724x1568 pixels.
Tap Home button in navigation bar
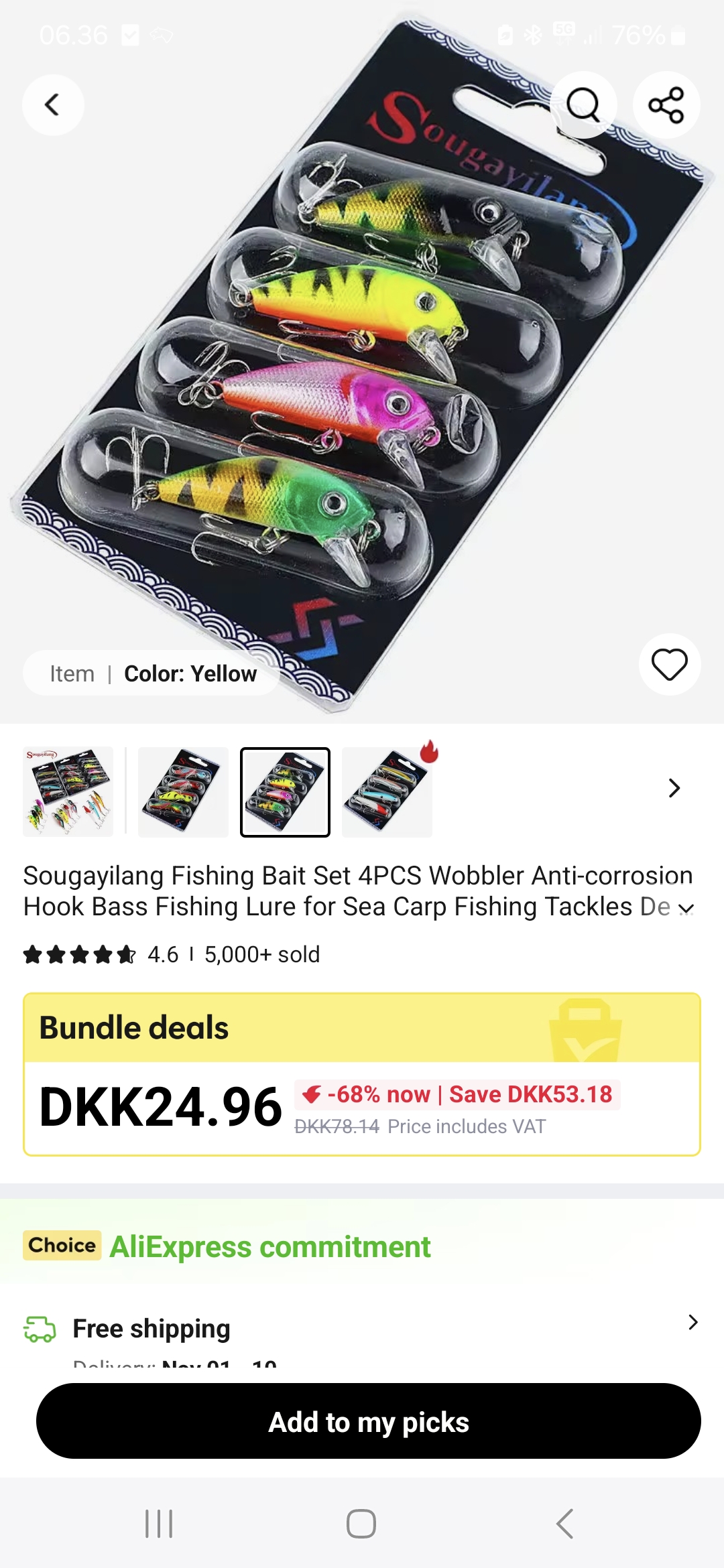[x=361, y=1524]
